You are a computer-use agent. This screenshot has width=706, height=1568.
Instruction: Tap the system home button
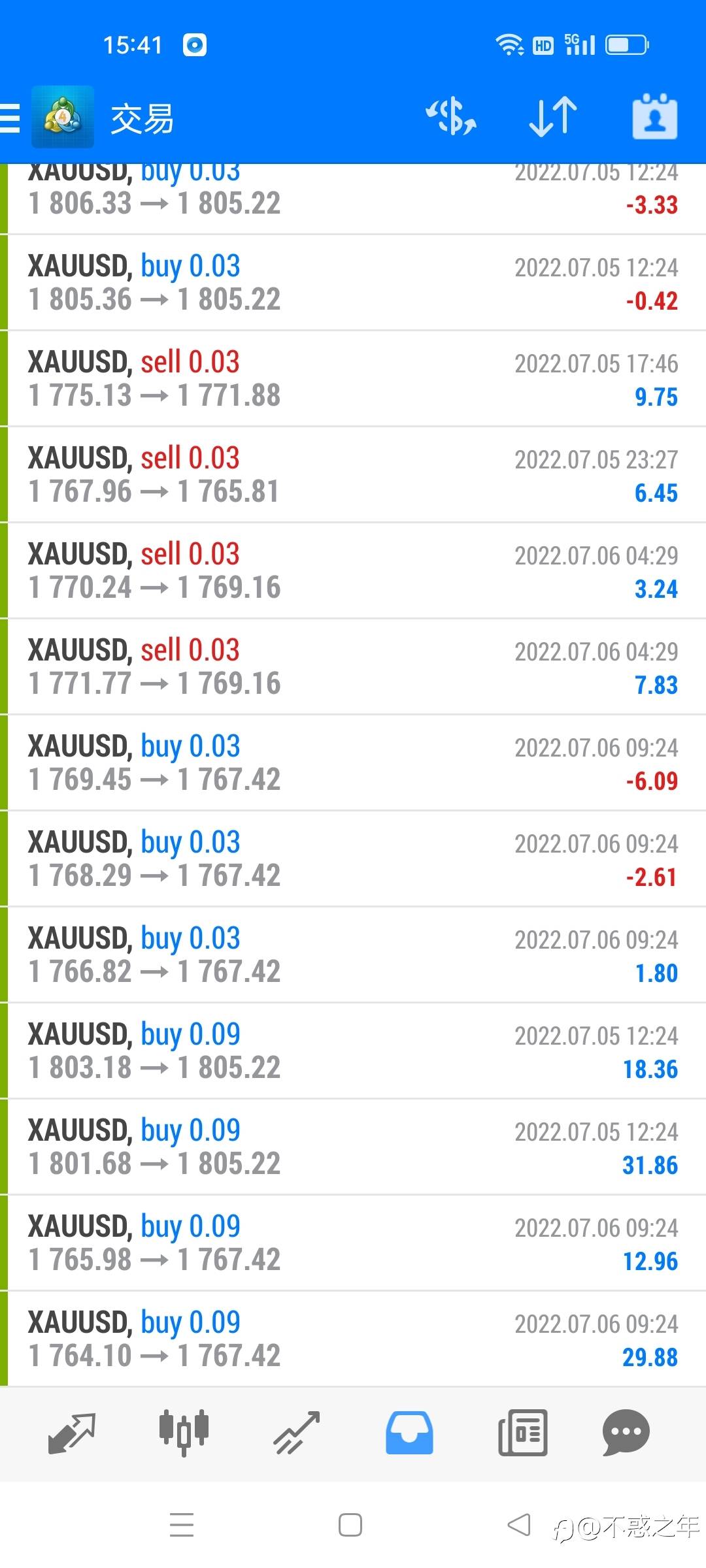(x=350, y=1525)
